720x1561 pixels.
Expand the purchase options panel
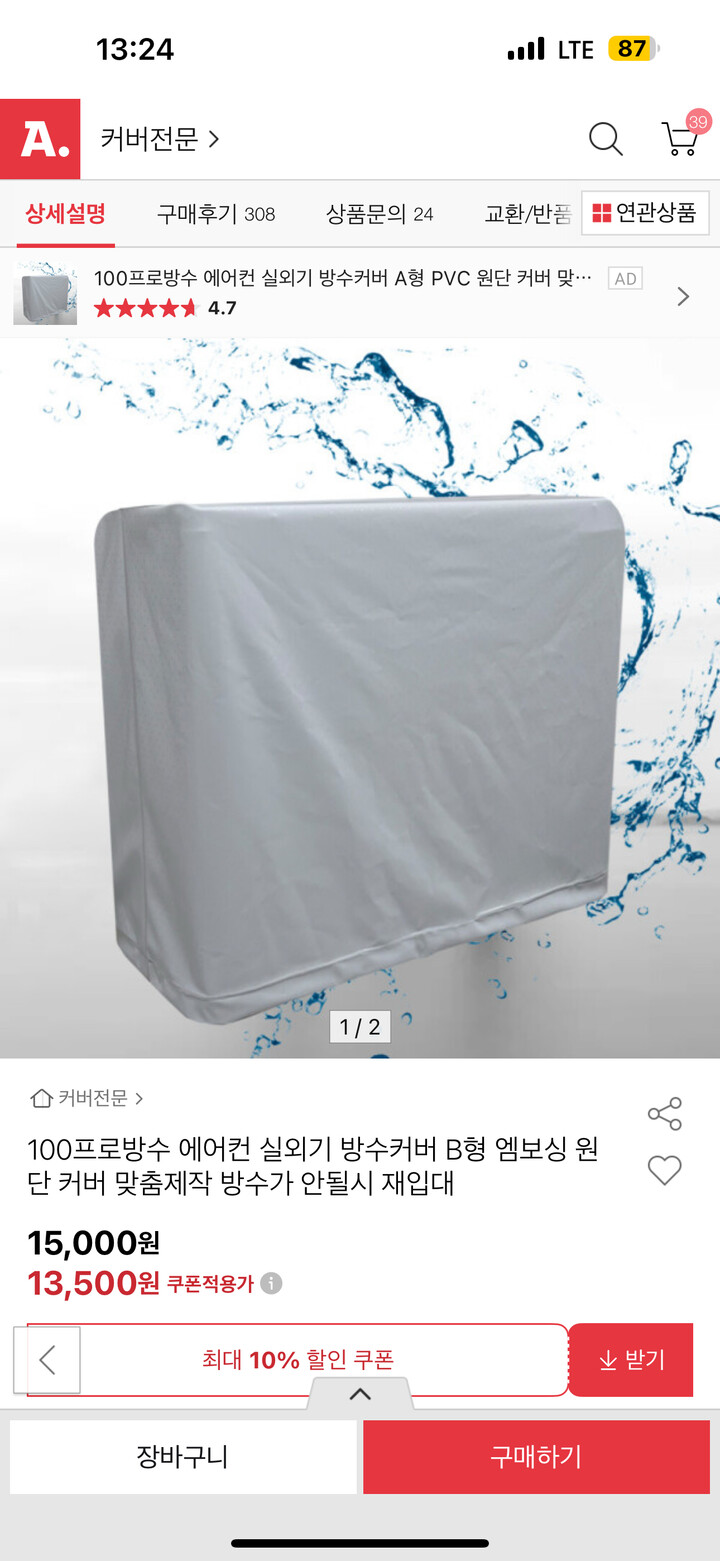360,1394
